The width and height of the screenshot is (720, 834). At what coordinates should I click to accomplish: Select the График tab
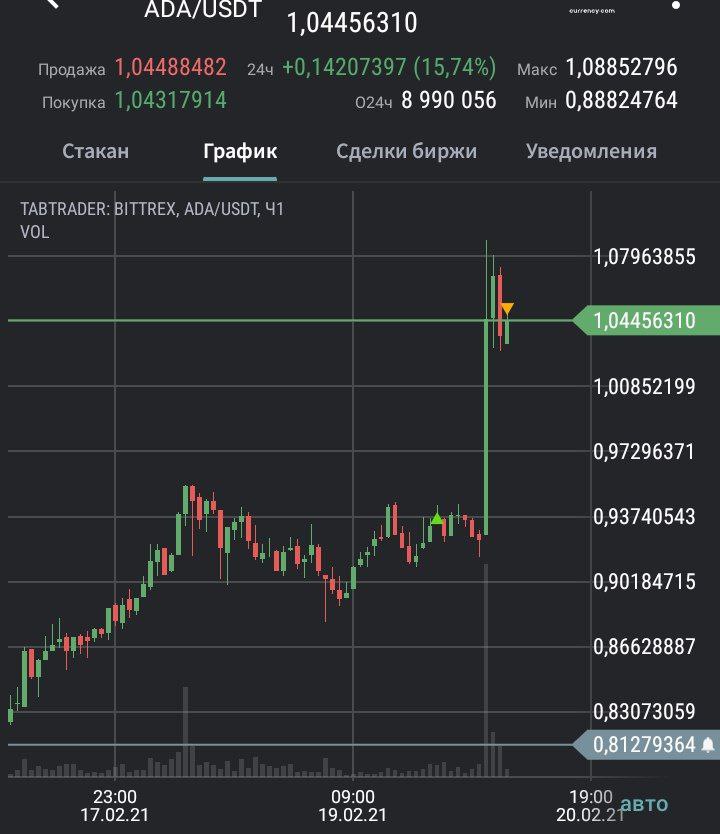coord(240,152)
